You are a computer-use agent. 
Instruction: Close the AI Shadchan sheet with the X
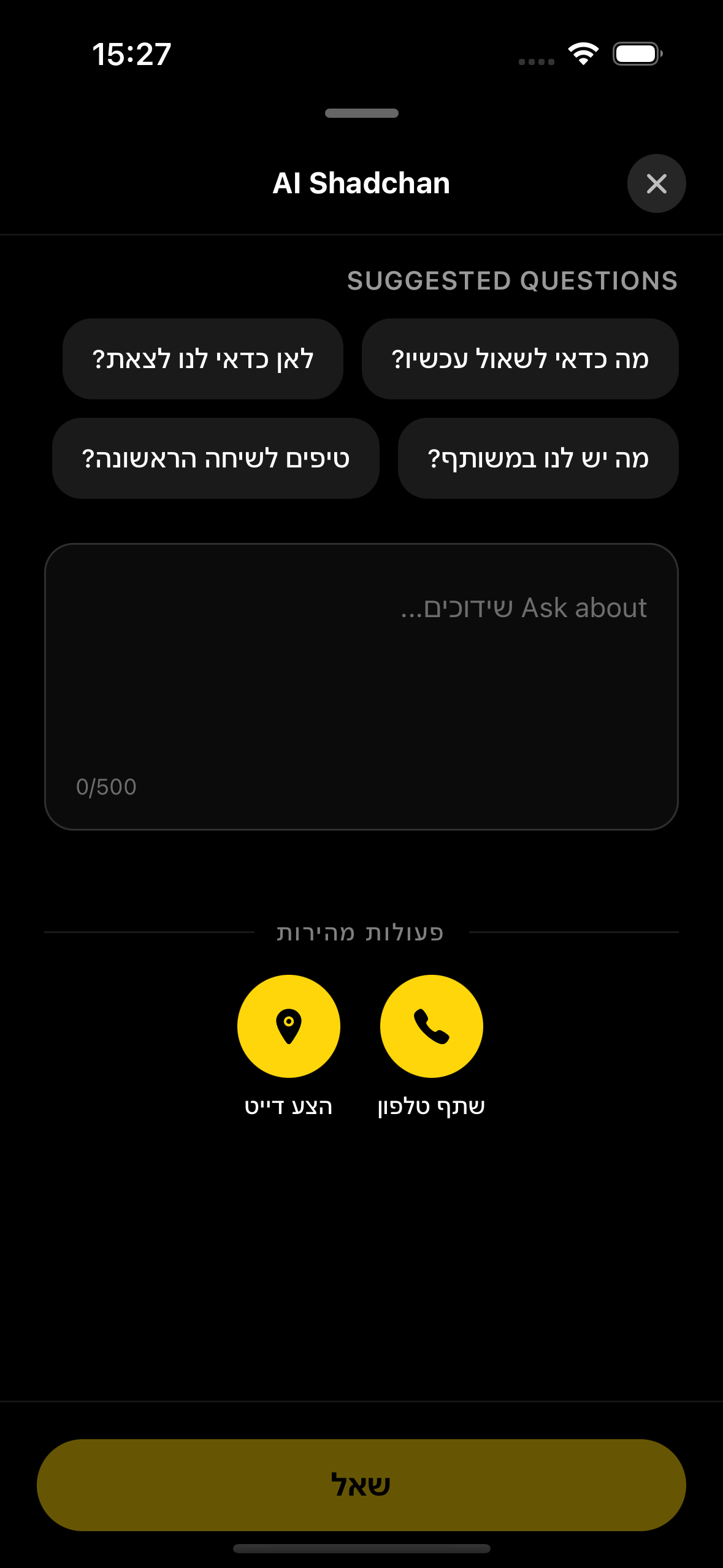[656, 183]
